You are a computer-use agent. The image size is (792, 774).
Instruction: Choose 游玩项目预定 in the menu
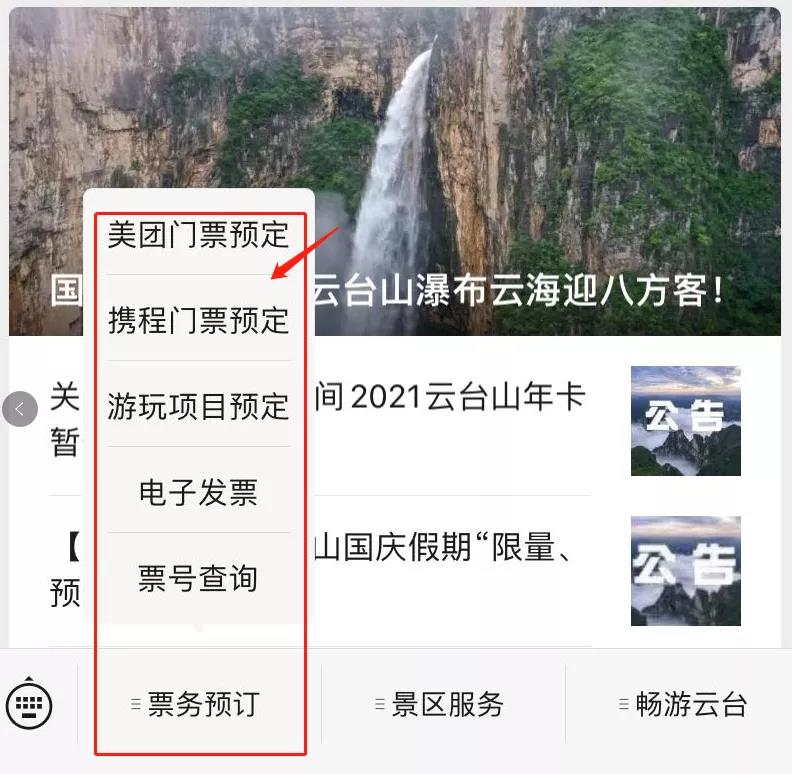pyautogui.click(x=198, y=406)
